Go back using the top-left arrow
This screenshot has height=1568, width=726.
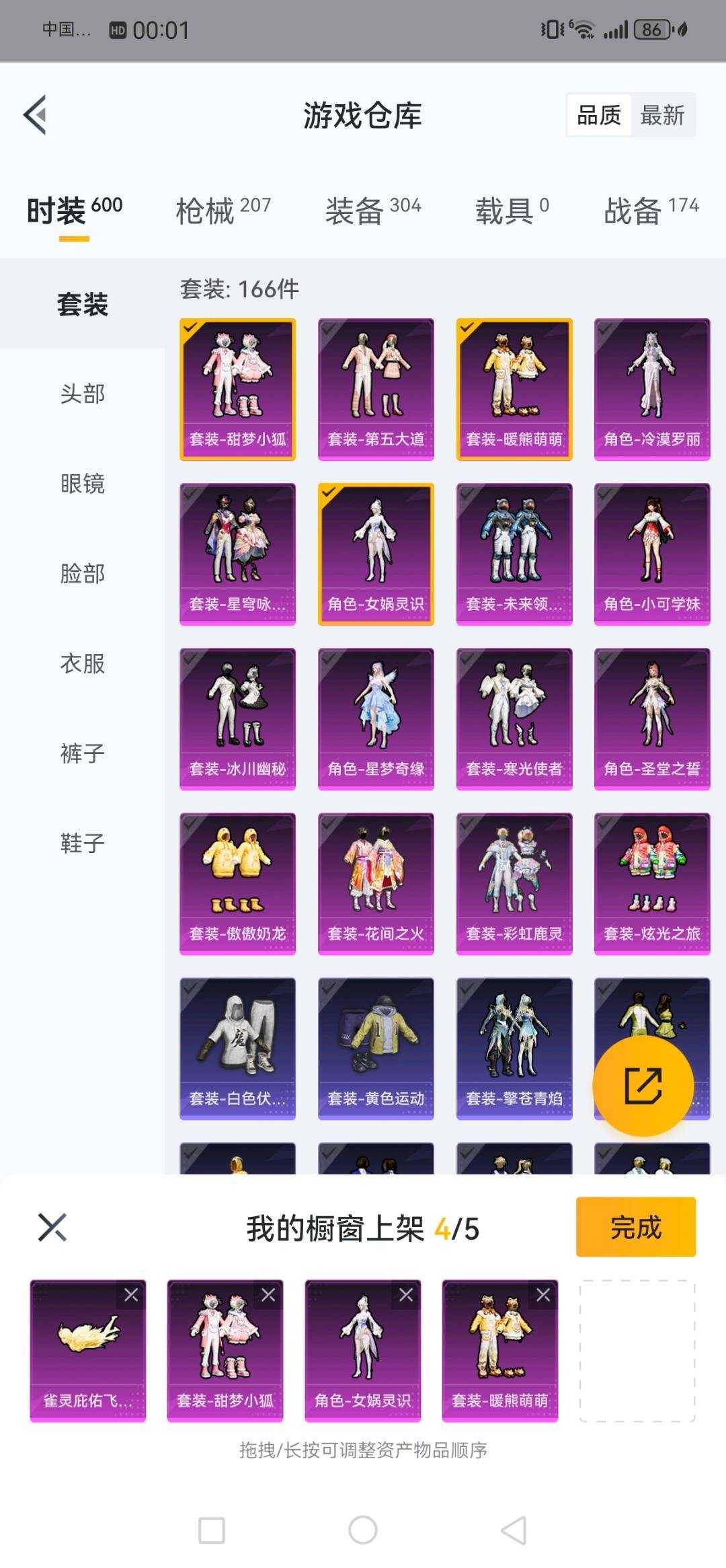[35, 115]
